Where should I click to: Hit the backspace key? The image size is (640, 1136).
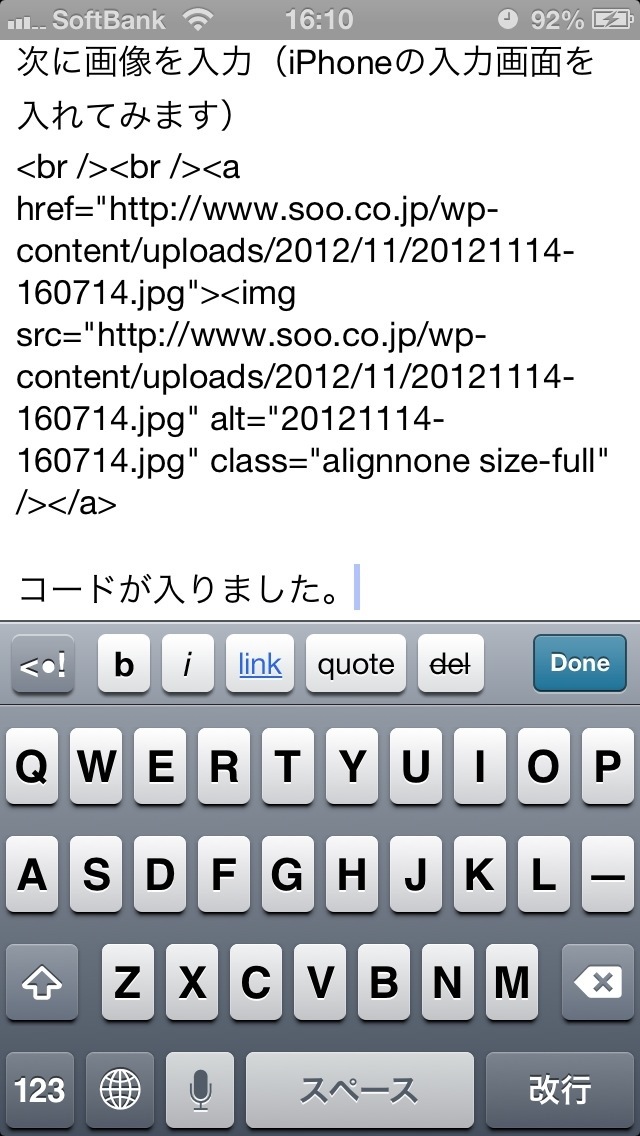[600, 983]
